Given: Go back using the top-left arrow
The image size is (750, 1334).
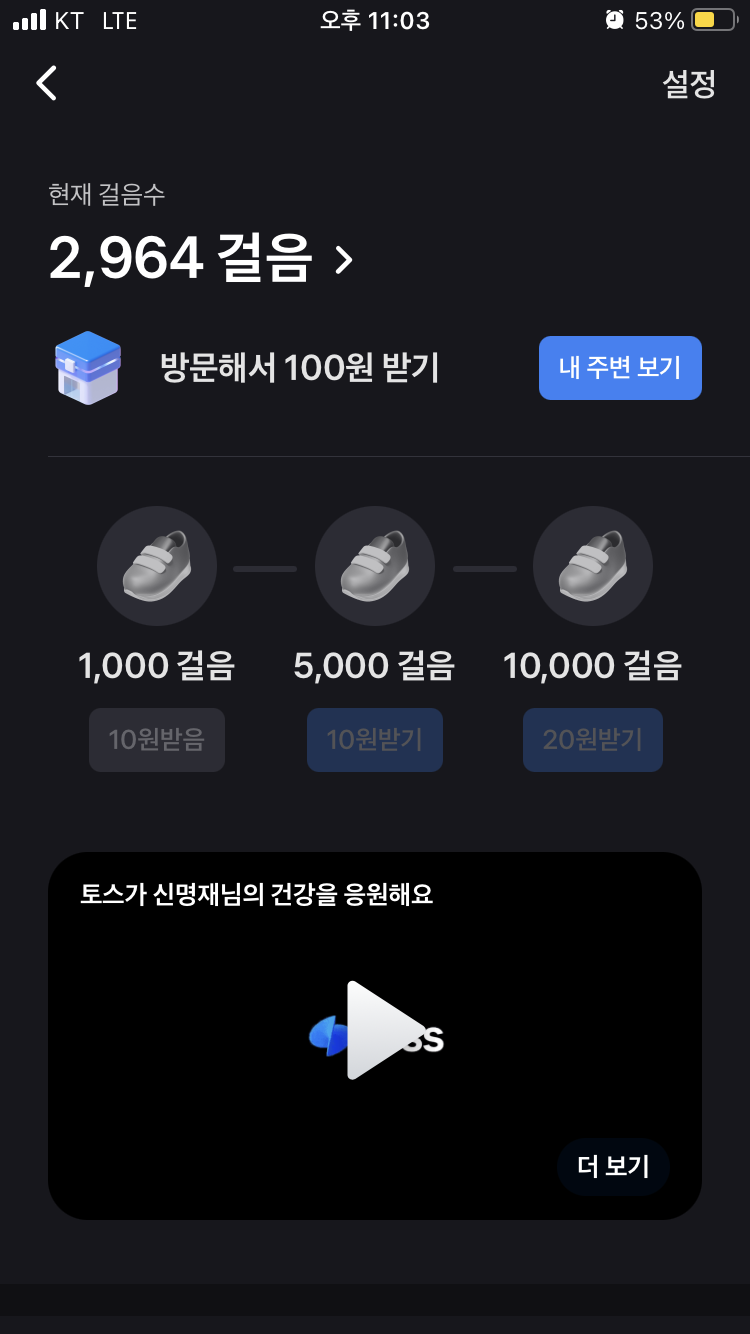Looking at the screenshot, I should point(47,83).
